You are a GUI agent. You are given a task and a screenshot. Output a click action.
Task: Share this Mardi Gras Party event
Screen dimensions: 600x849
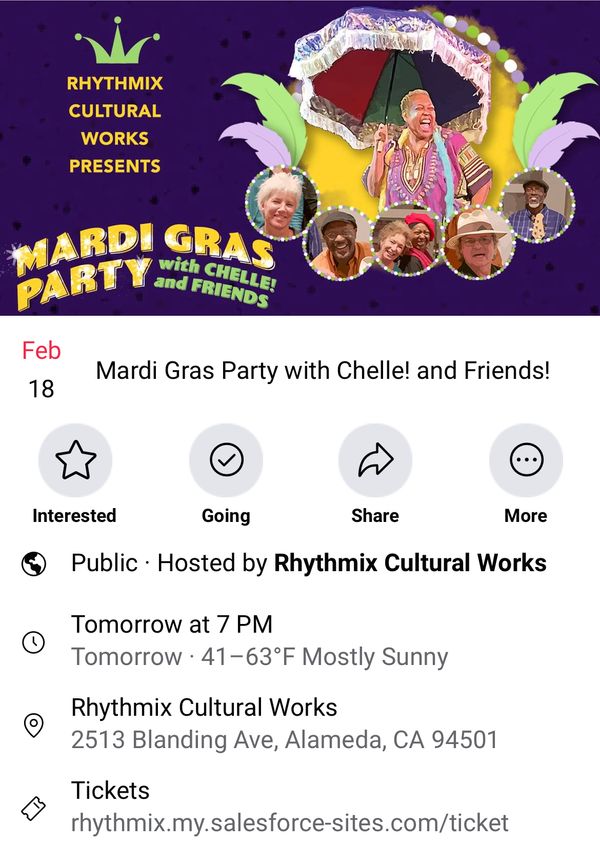pos(375,461)
